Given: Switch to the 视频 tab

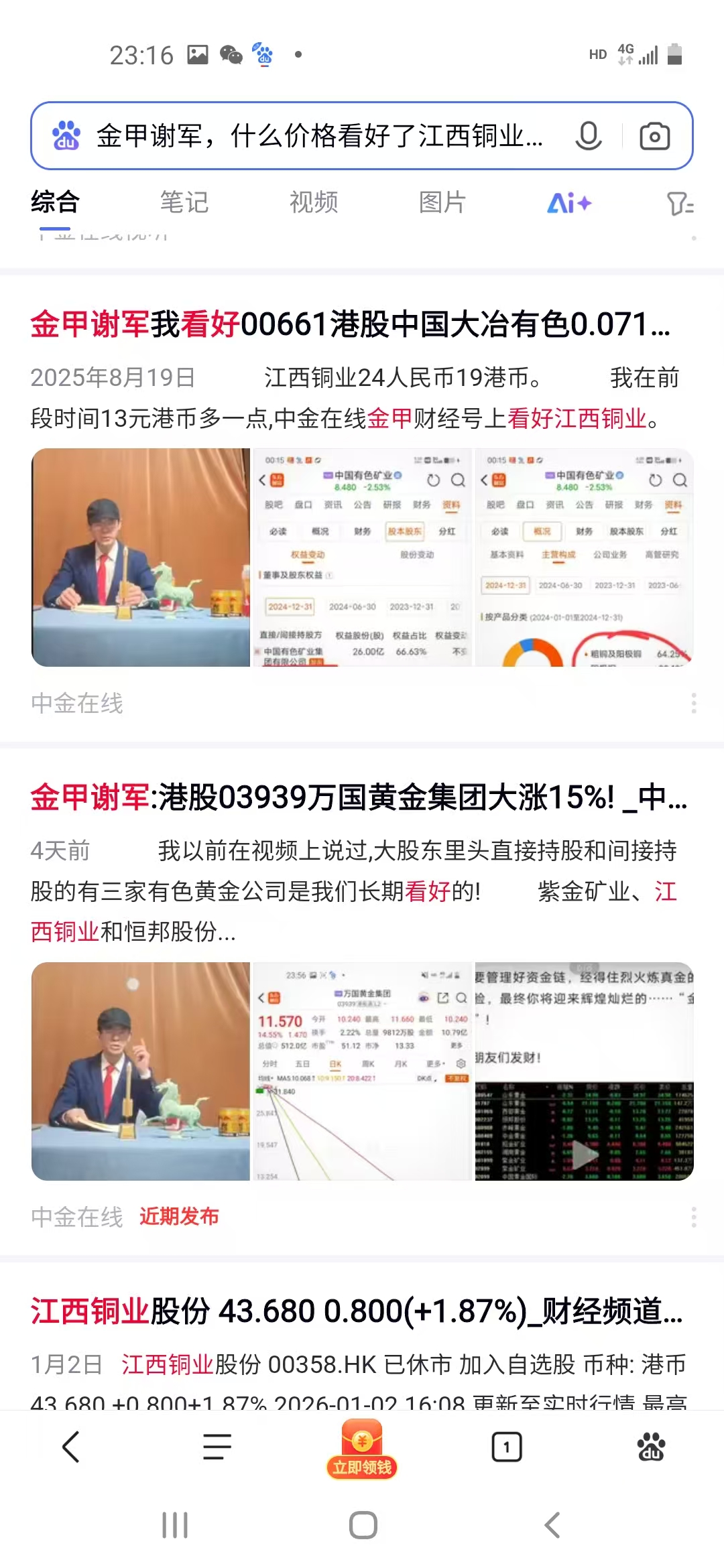Looking at the screenshot, I should click(x=313, y=202).
